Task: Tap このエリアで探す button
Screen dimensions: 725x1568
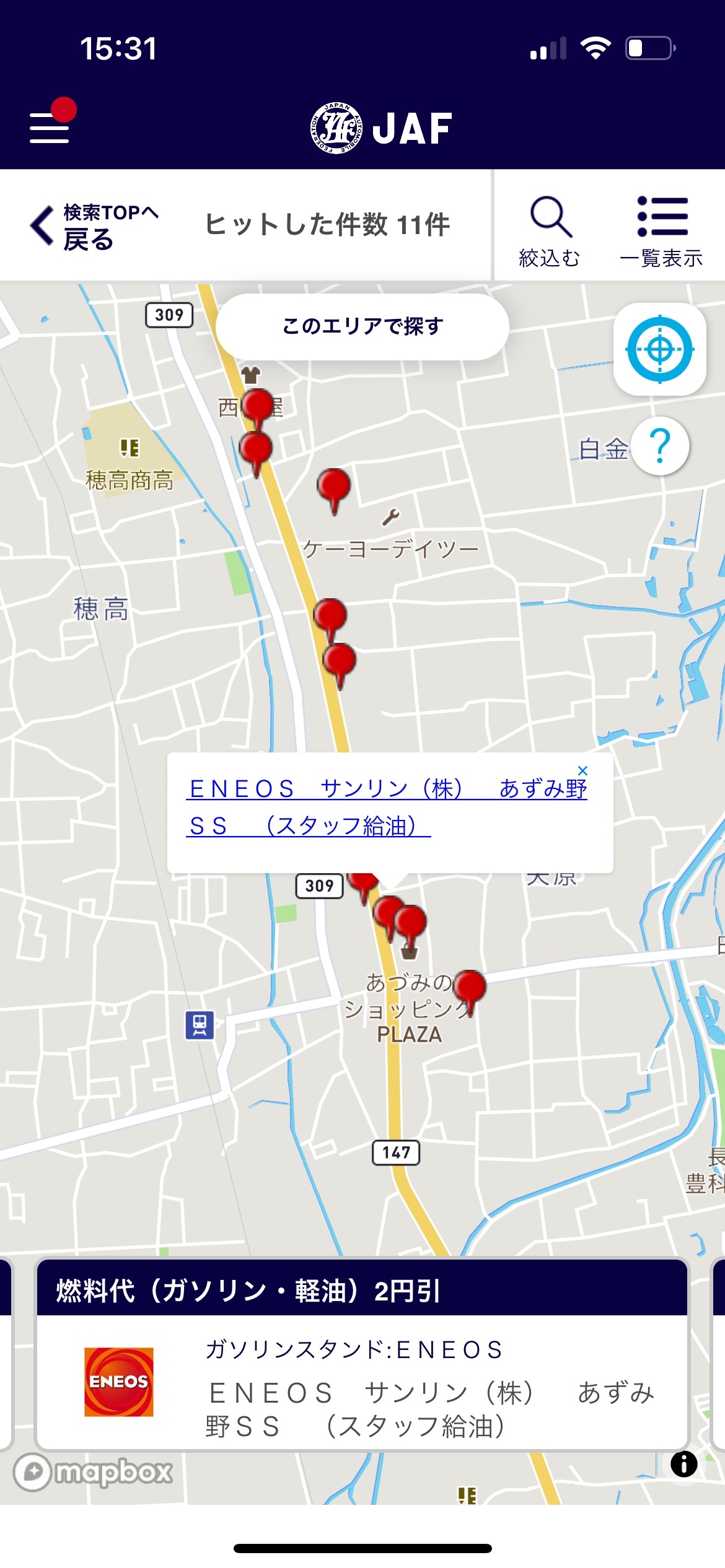Action: [x=362, y=326]
